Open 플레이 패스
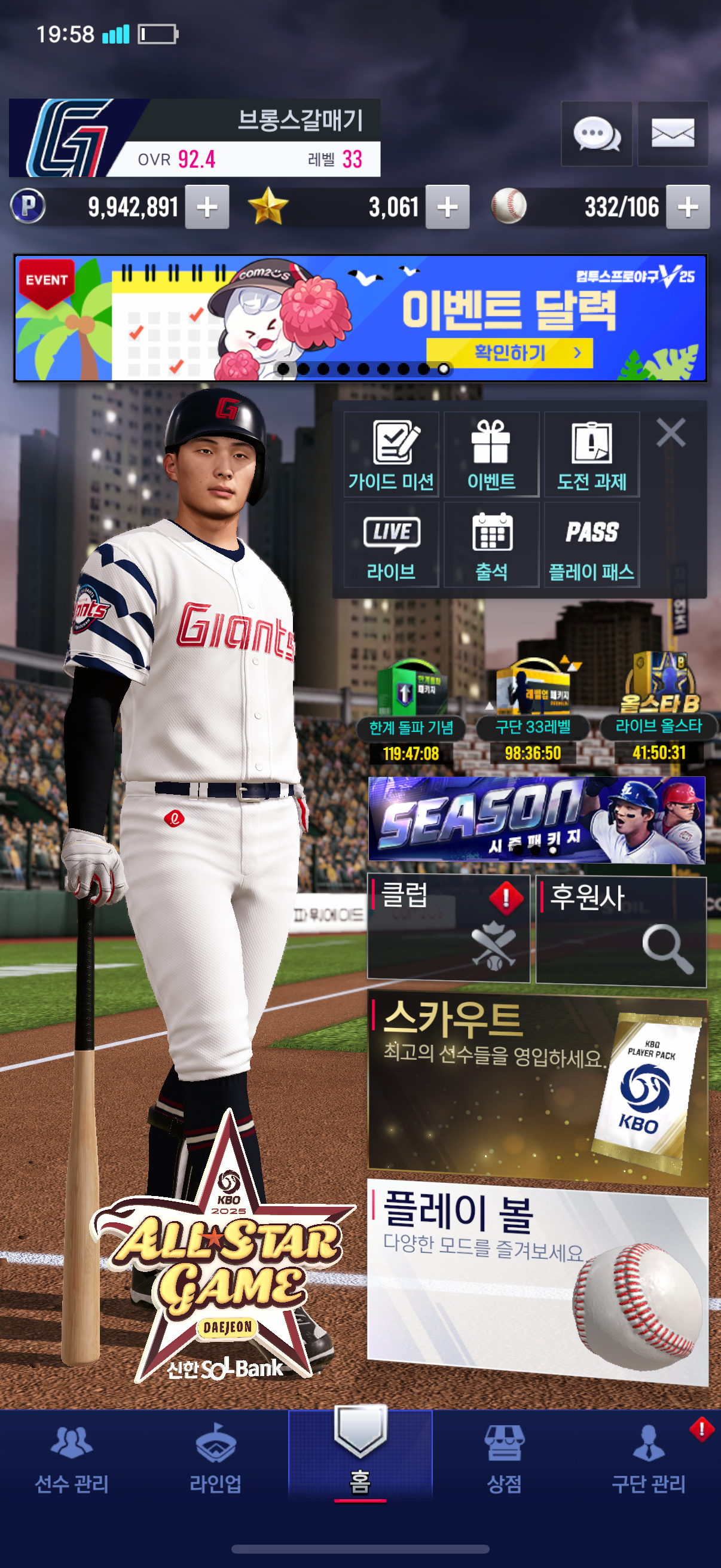The height and width of the screenshot is (1568, 721). 591,545
